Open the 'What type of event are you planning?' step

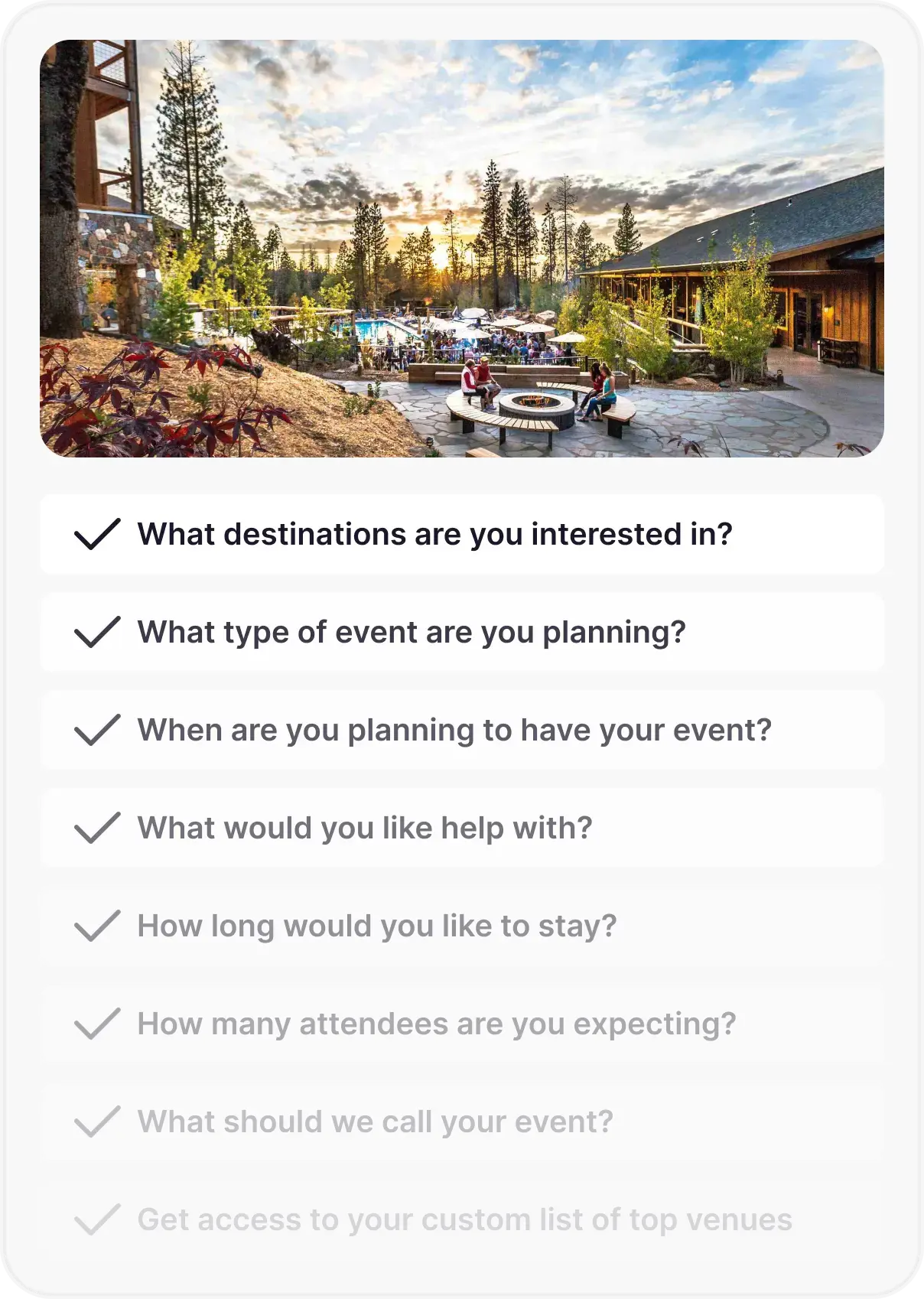click(x=462, y=633)
